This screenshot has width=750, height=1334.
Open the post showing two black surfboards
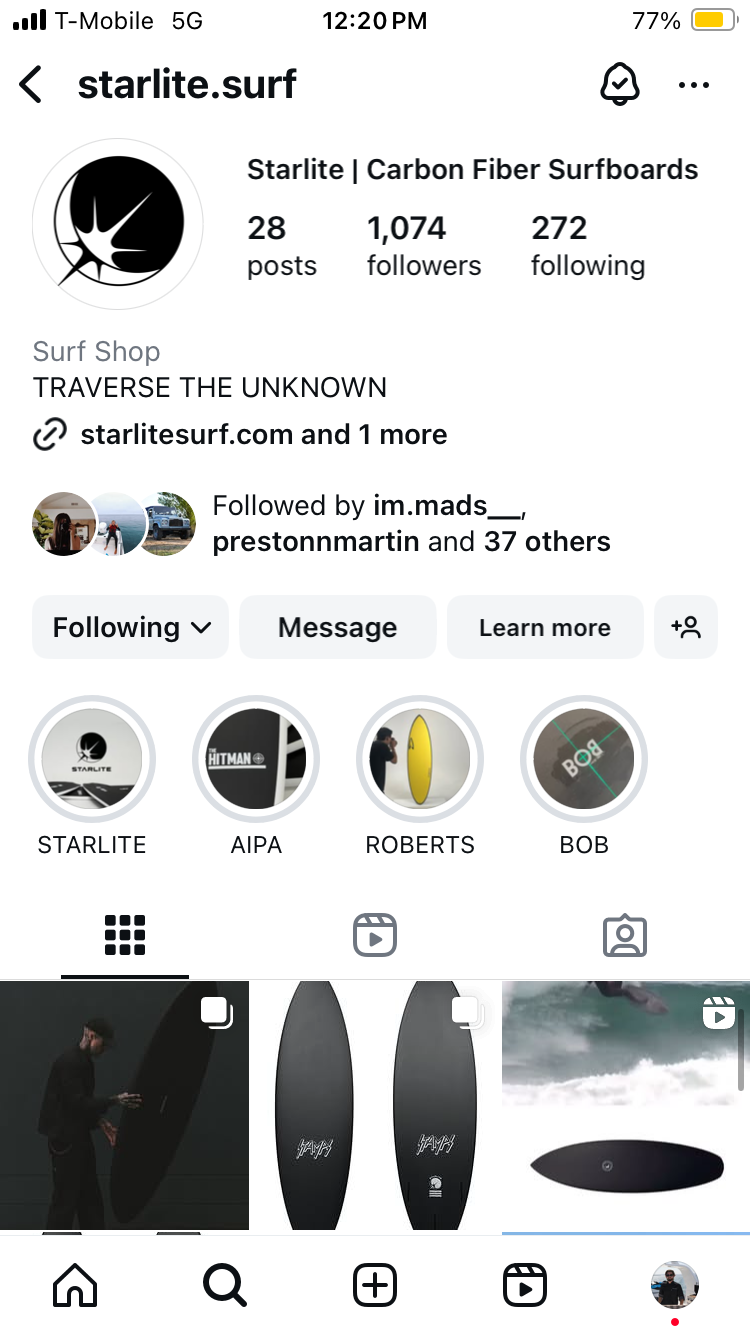[x=375, y=1105]
